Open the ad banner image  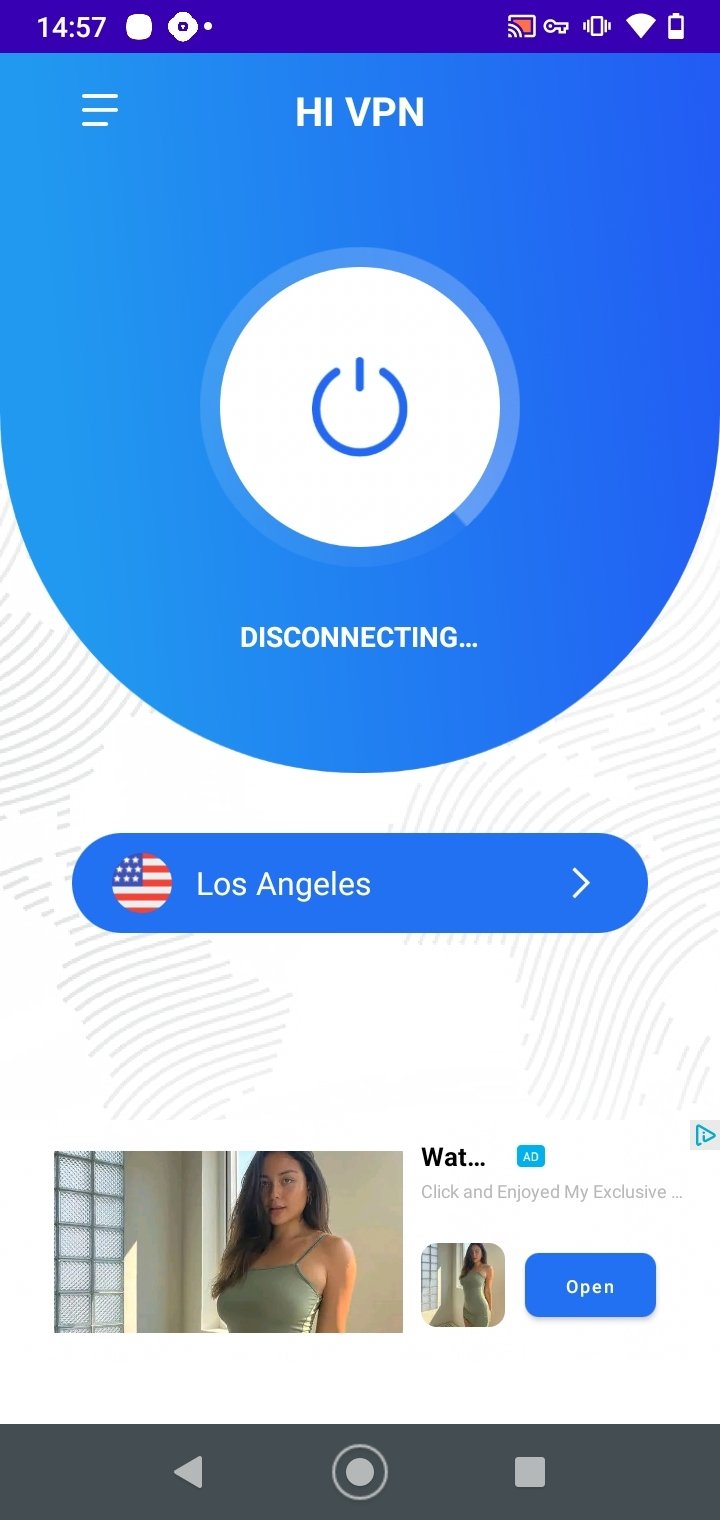tap(228, 1242)
